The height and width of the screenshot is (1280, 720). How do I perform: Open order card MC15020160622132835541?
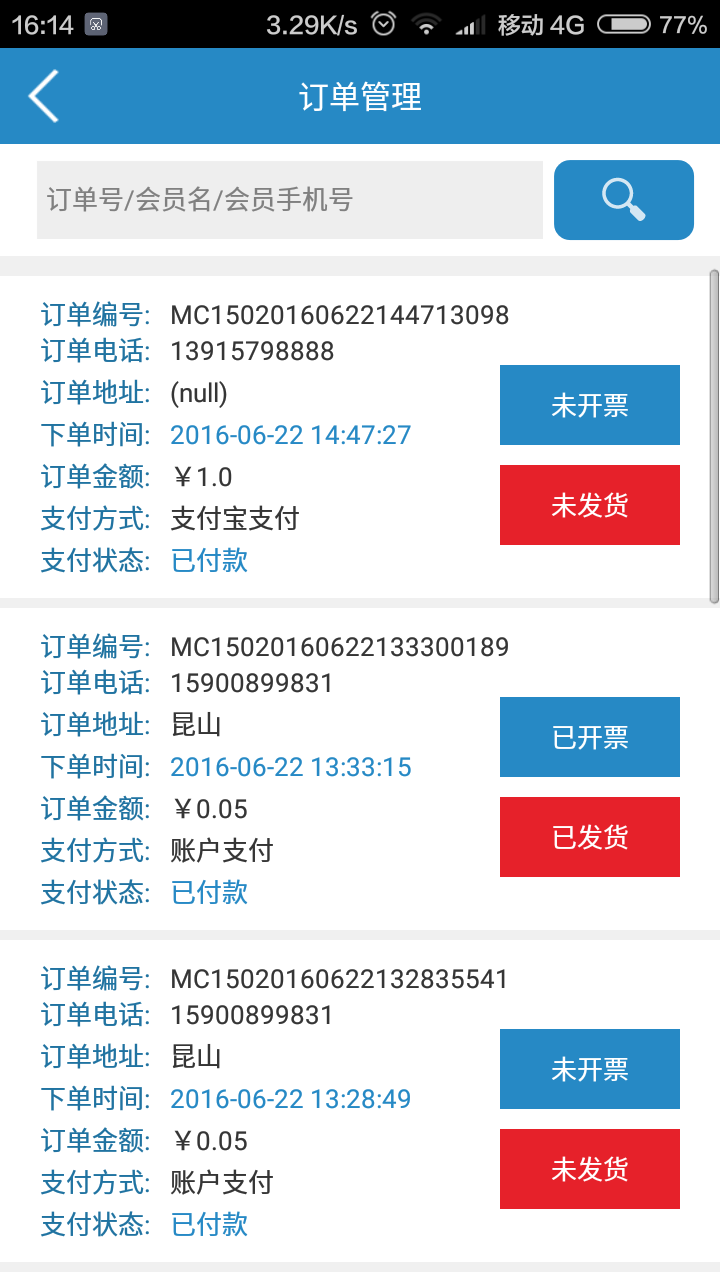coord(355,1101)
